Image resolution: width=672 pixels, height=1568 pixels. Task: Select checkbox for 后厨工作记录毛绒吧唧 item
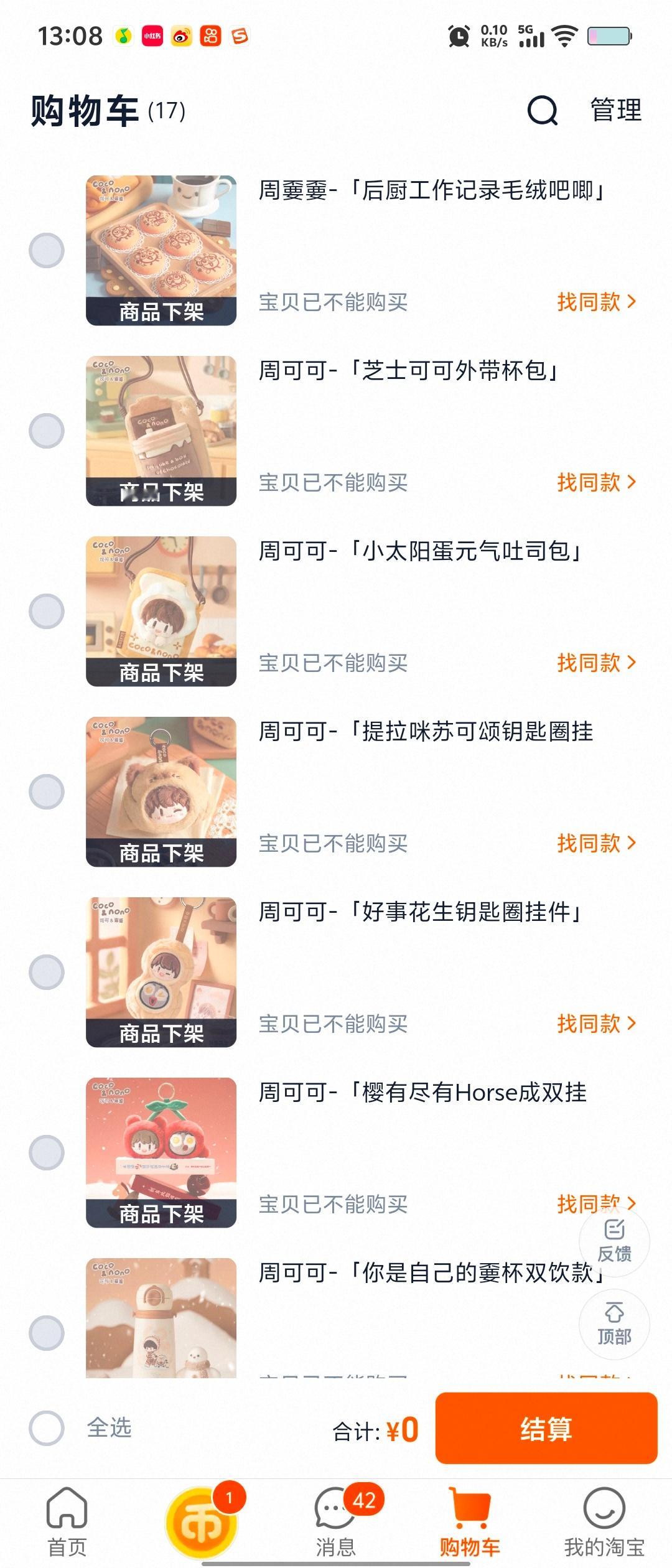pos(47,249)
